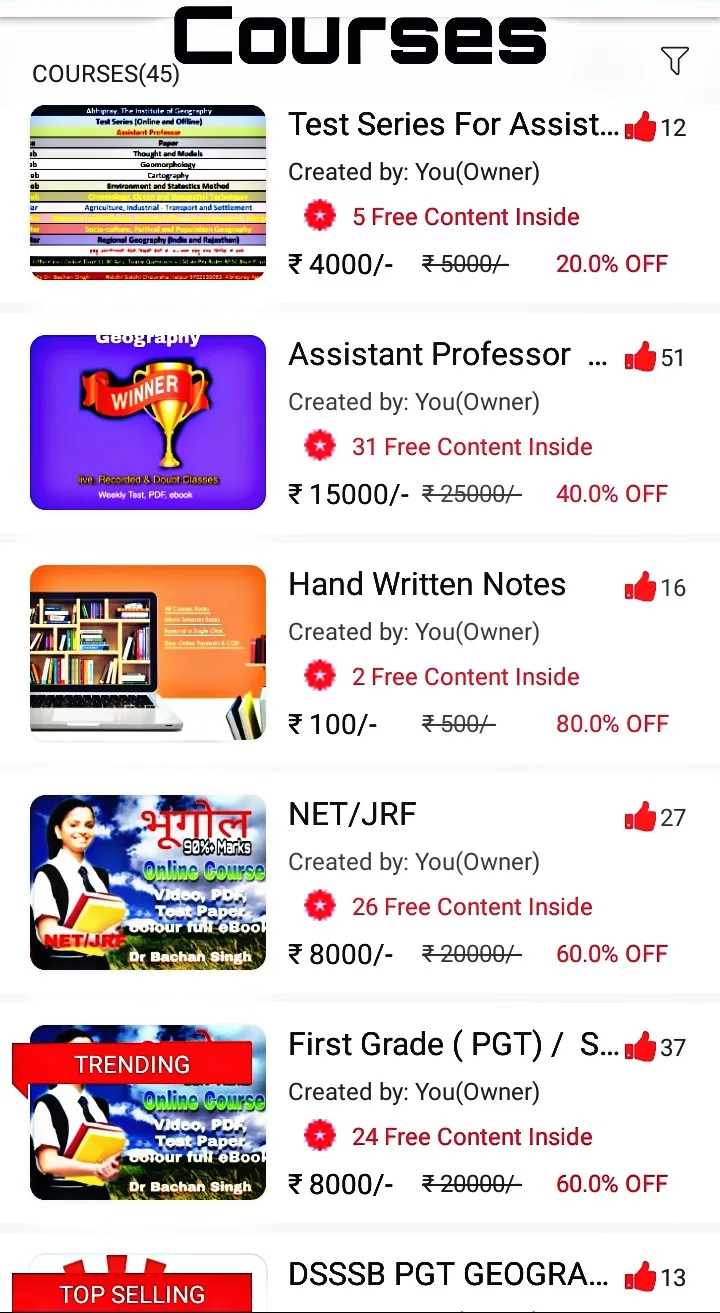720x1313 pixels.
Task: Give a thumbs-up to NET/JRF course
Action: tap(641, 817)
